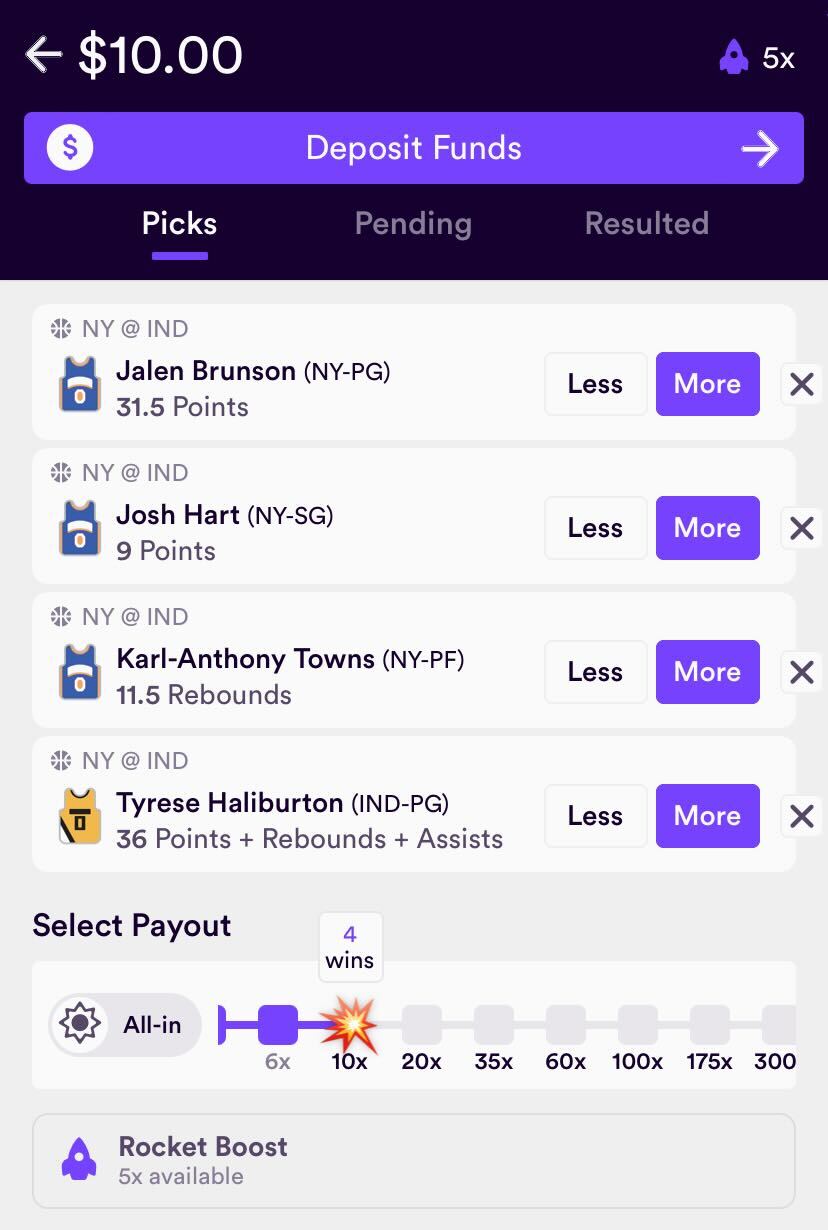Remove the Karl-Anthony Towns pick
This screenshot has height=1230, width=828.
coord(801,672)
